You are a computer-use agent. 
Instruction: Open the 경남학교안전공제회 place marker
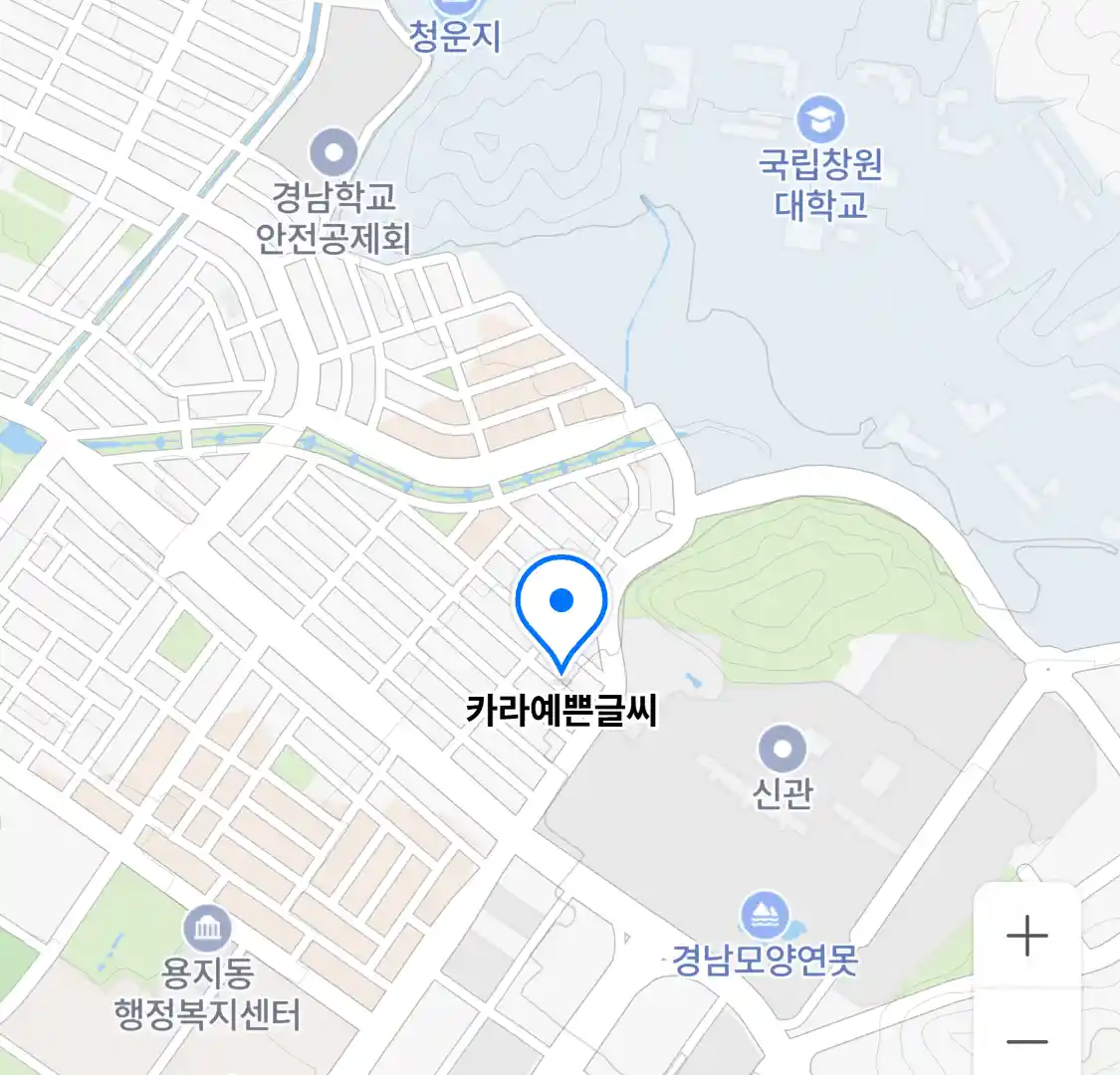click(334, 154)
